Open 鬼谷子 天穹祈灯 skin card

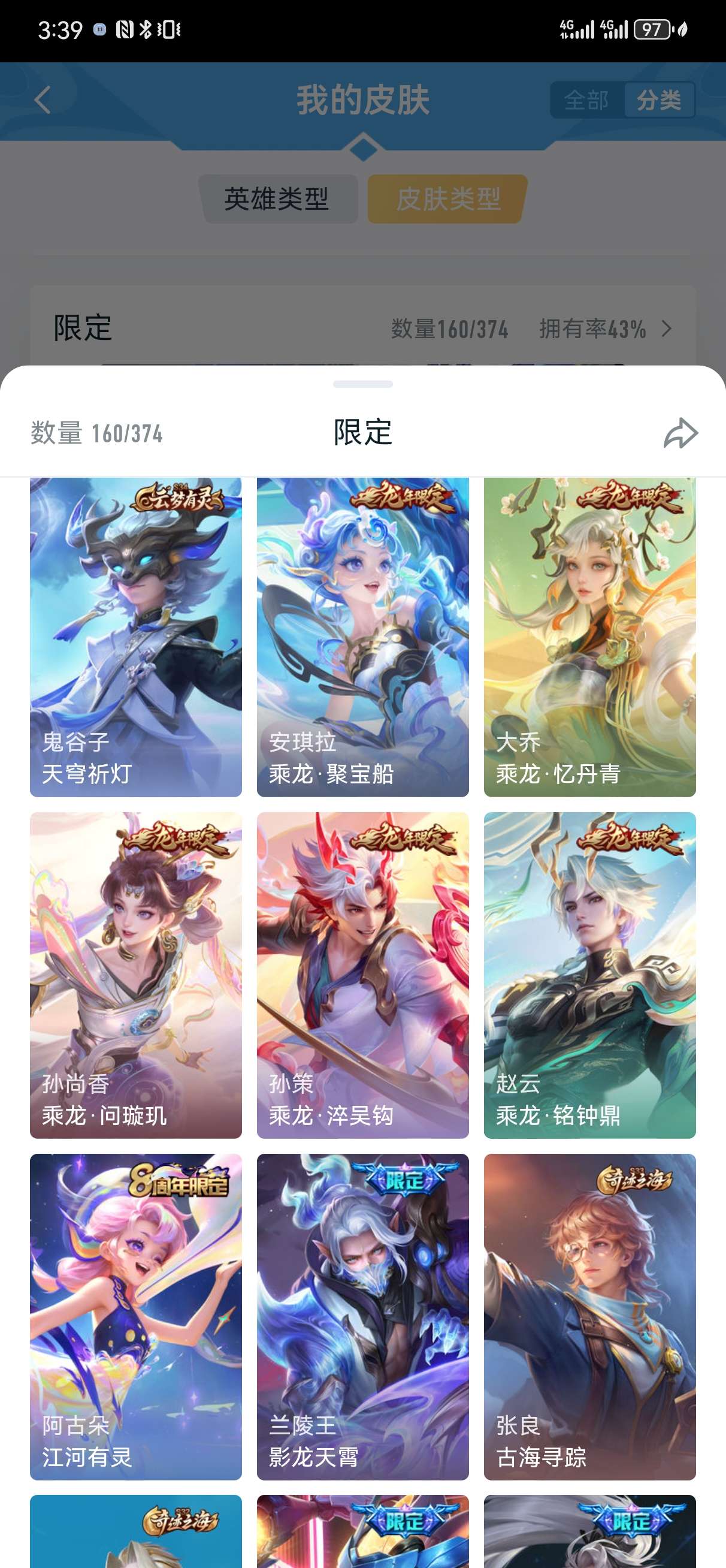tap(136, 637)
